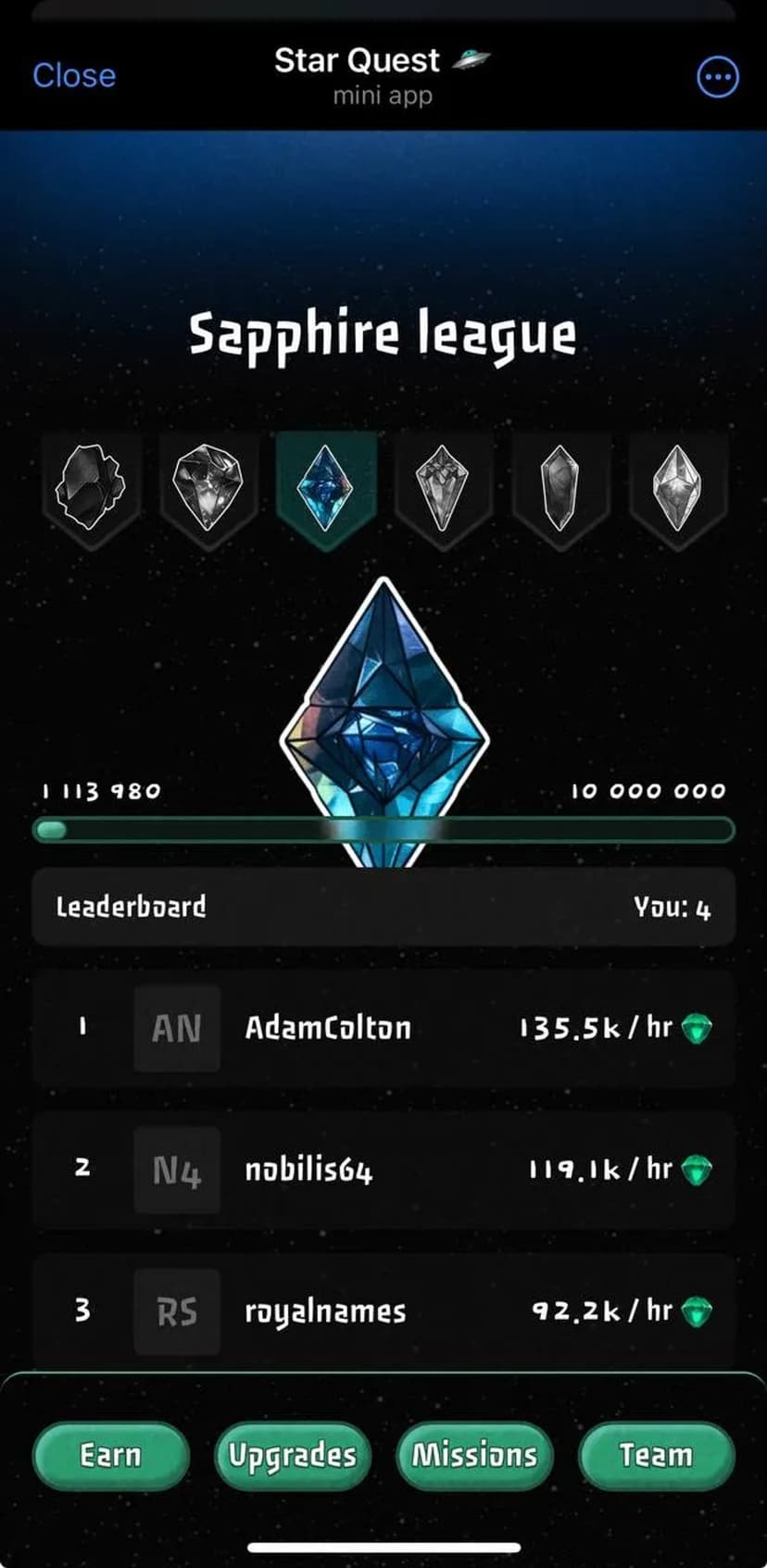Open AdamColton's leaderboard entry
The height and width of the screenshot is (1568, 767).
[383, 1028]
